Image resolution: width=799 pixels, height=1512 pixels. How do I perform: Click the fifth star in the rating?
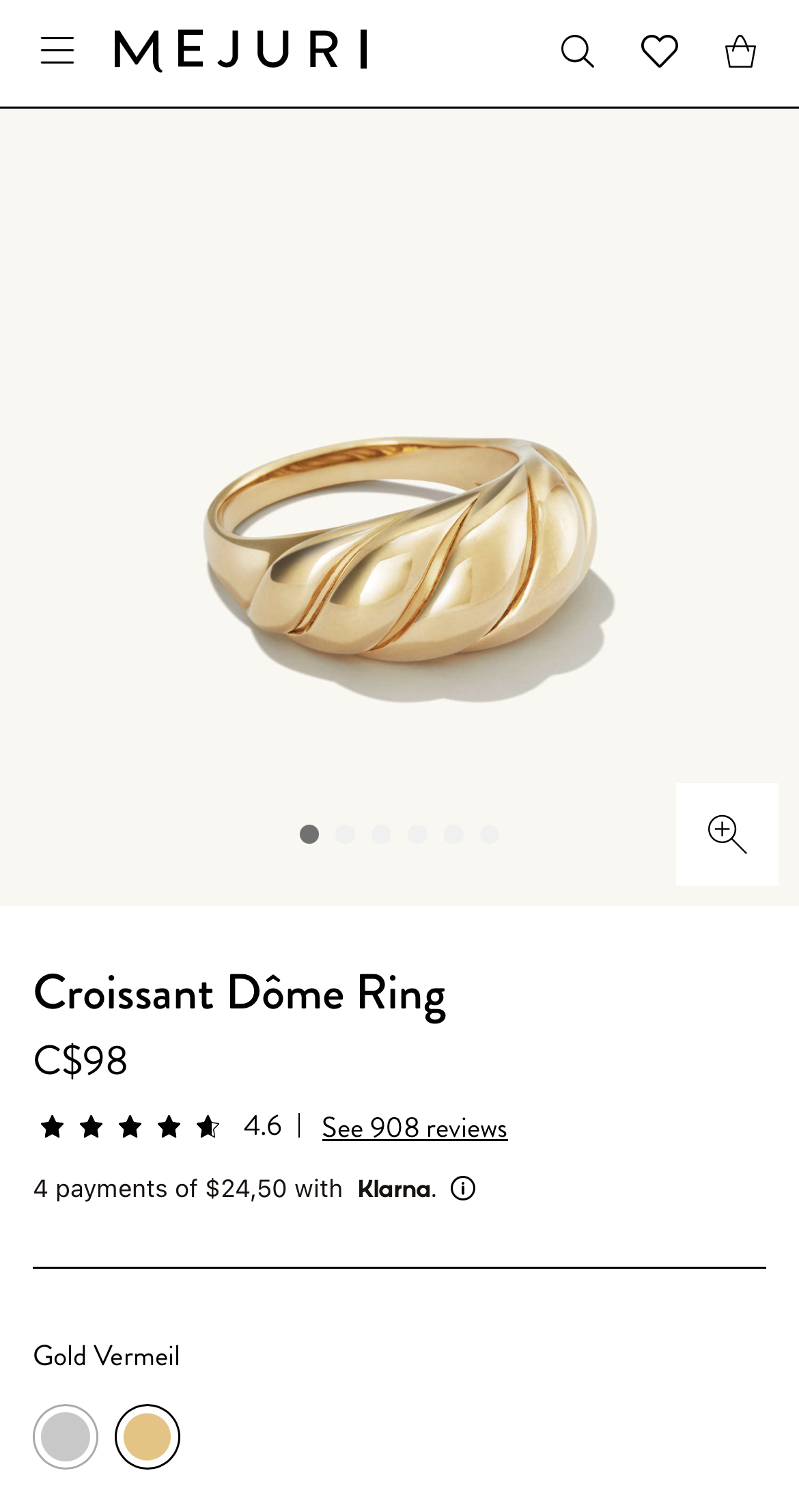[x=208, y=1127]
